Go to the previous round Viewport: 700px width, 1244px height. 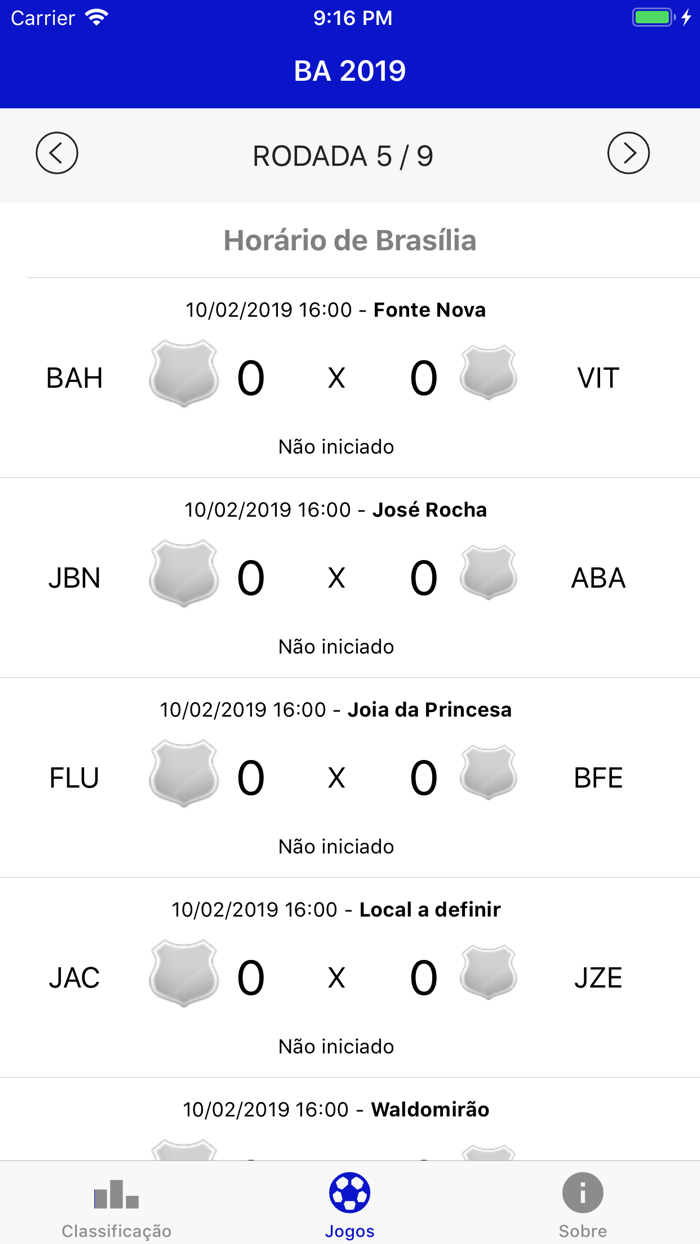[x=57, y=154]
